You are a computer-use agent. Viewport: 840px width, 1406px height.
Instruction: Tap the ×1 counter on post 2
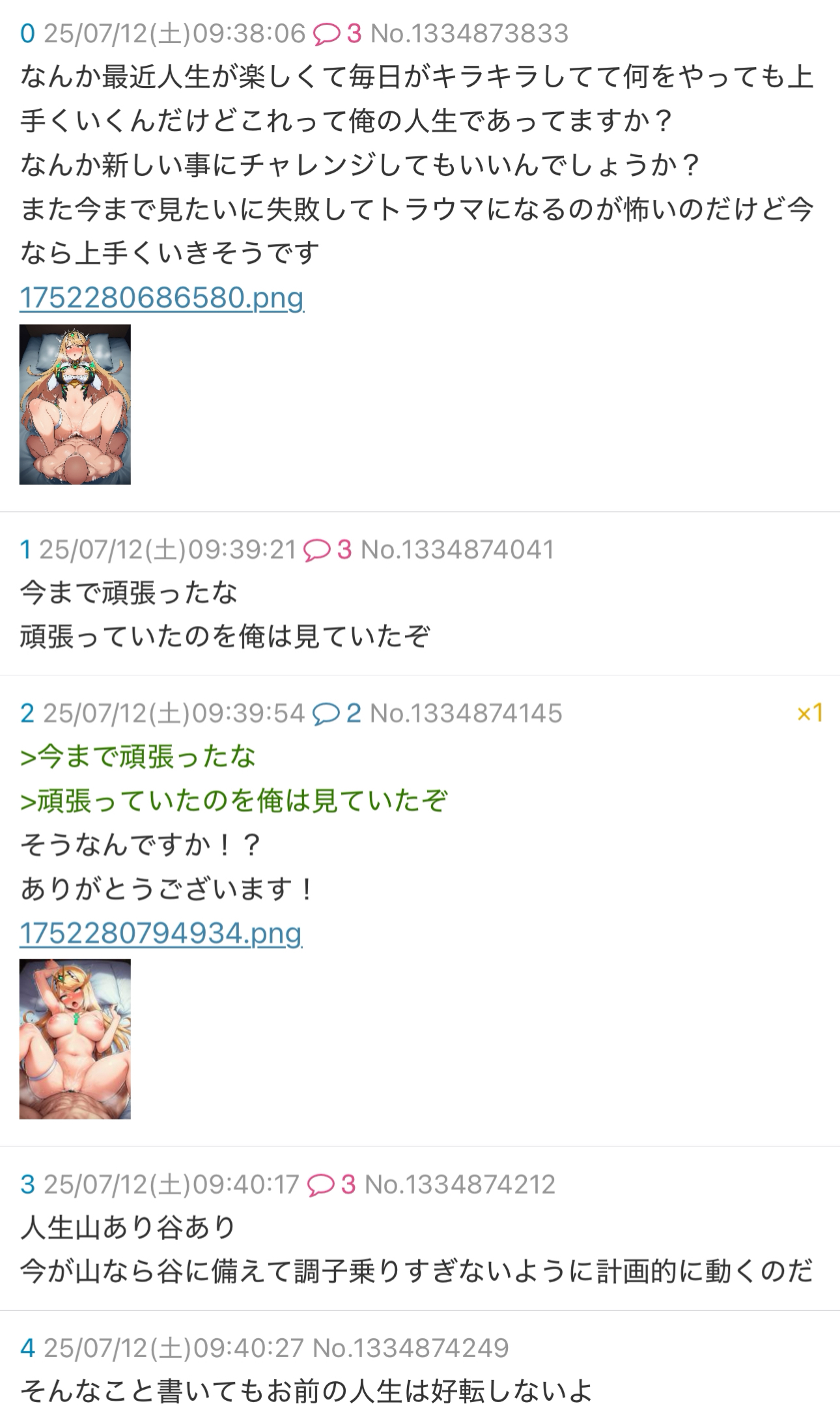coord(809,713)
